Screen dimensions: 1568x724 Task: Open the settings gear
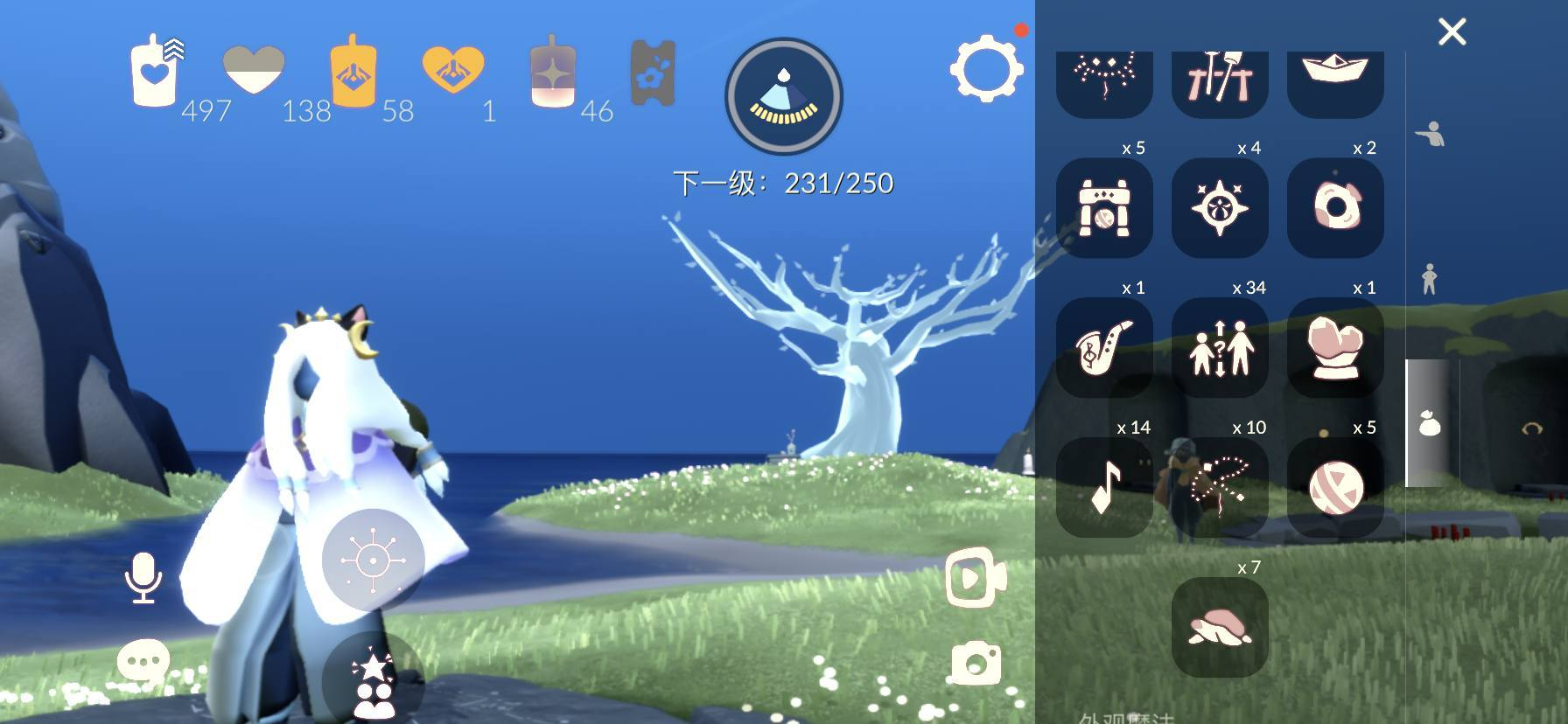[987, 68]
